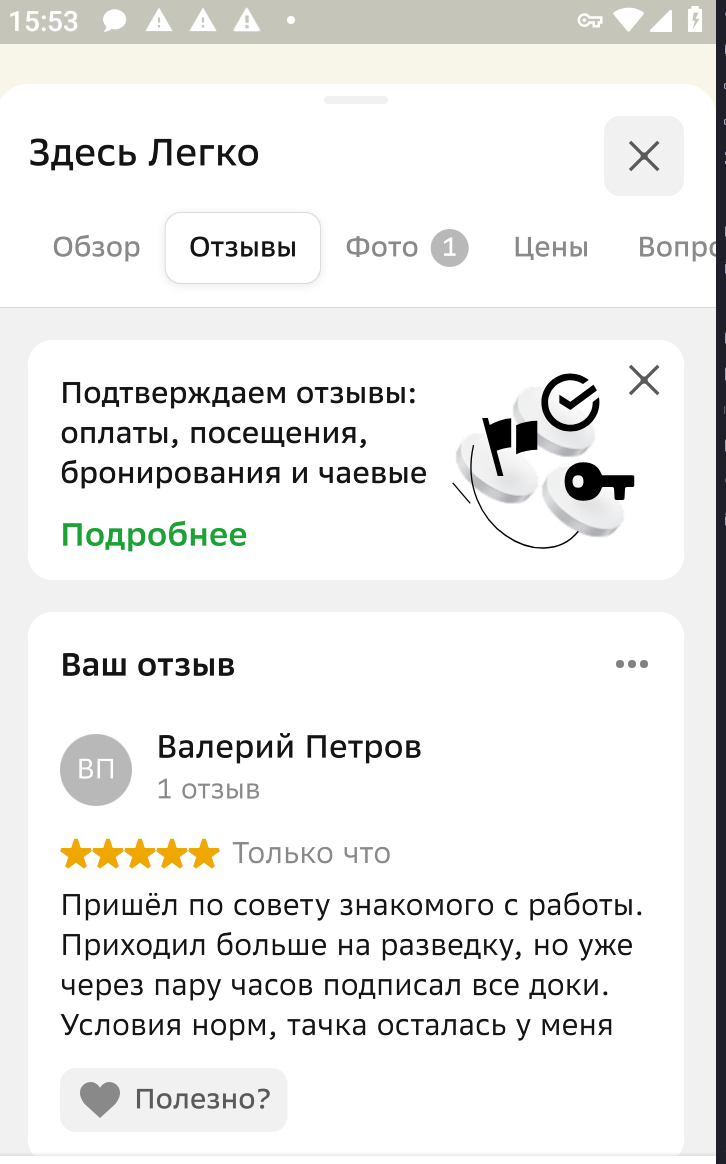This screenshot has height=1164, width=726.
Task: Close the Здесь Легко panel
Action: 643,156
